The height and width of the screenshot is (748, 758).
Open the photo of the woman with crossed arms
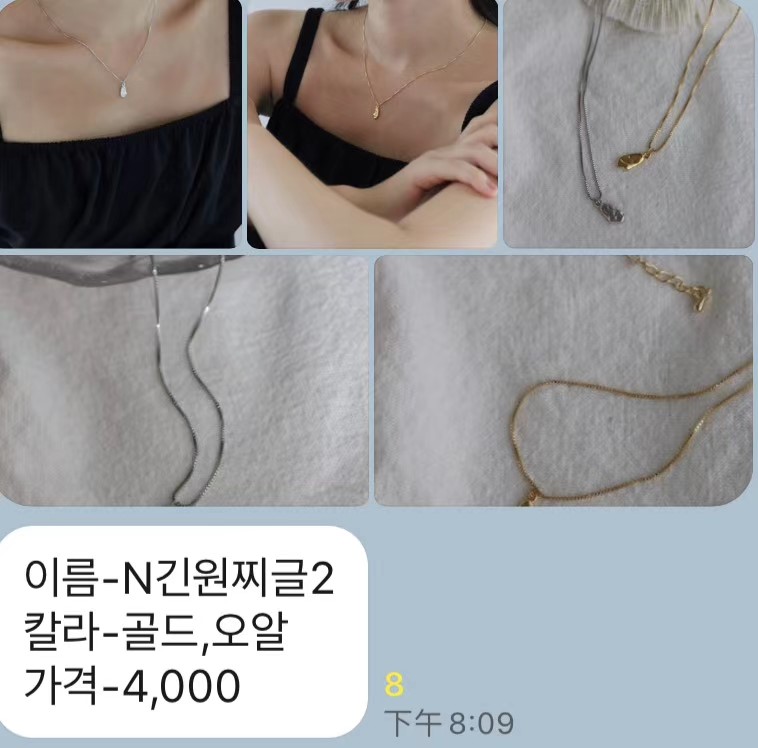(372, 123)
